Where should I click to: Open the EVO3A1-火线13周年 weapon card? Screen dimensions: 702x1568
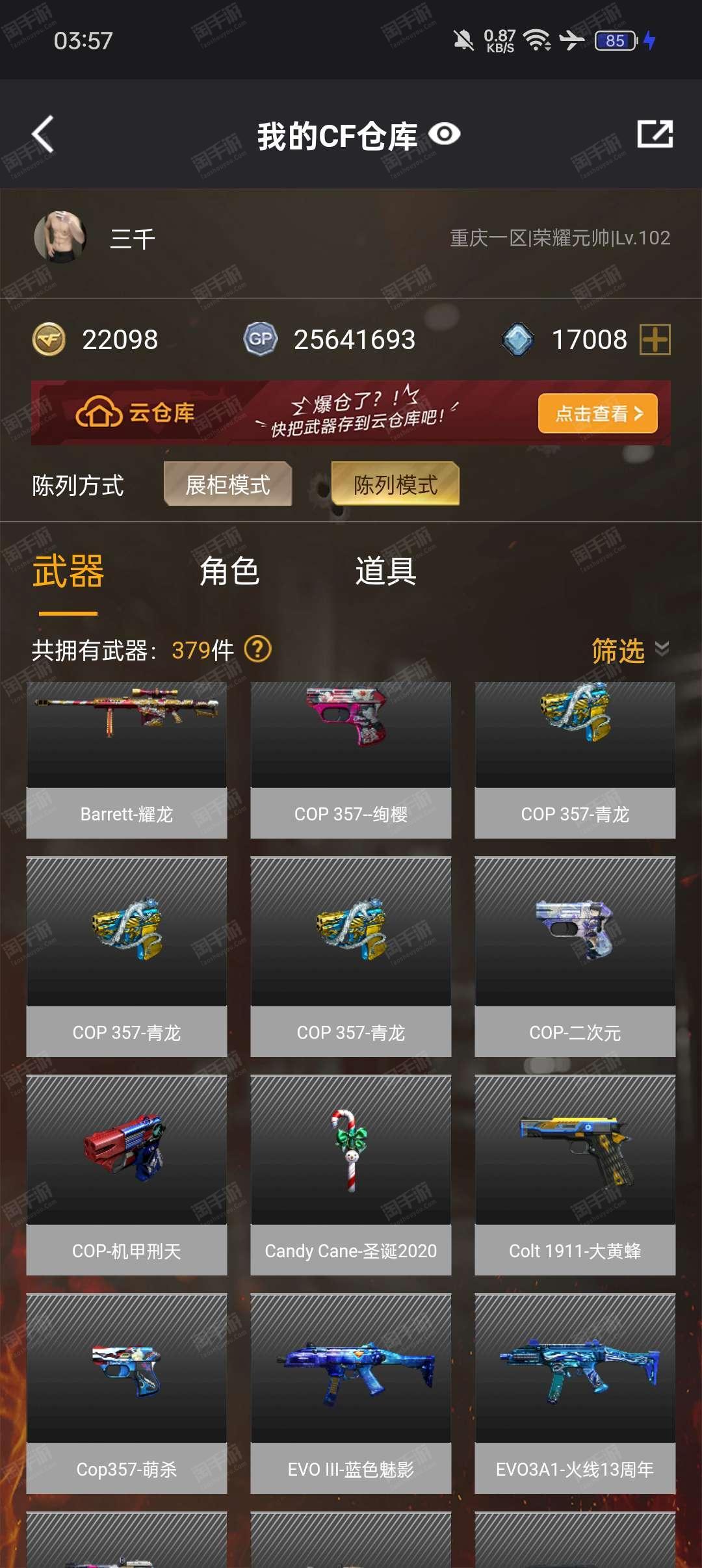(575, 1393)
